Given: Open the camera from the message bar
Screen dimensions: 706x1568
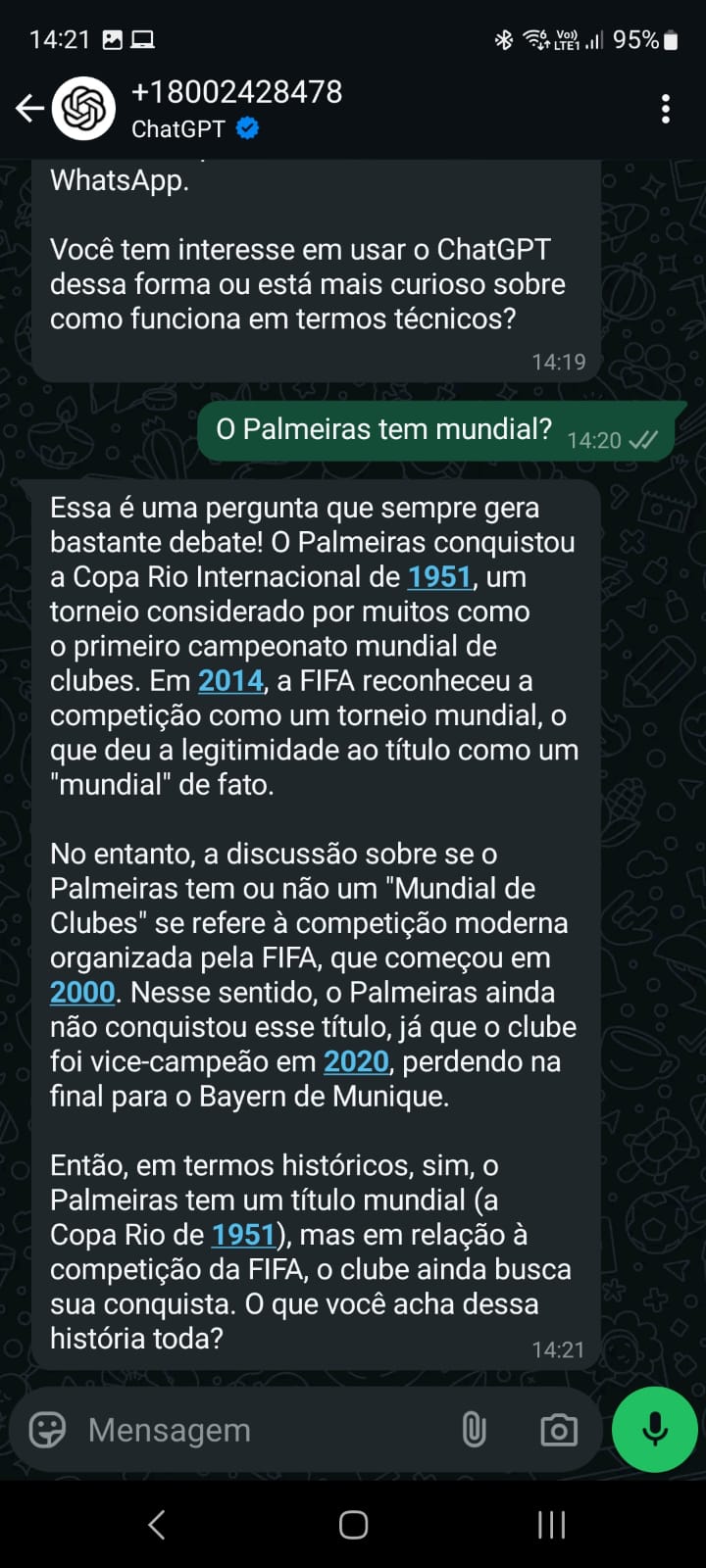Looking at the screenshot, I should 559,1430.
